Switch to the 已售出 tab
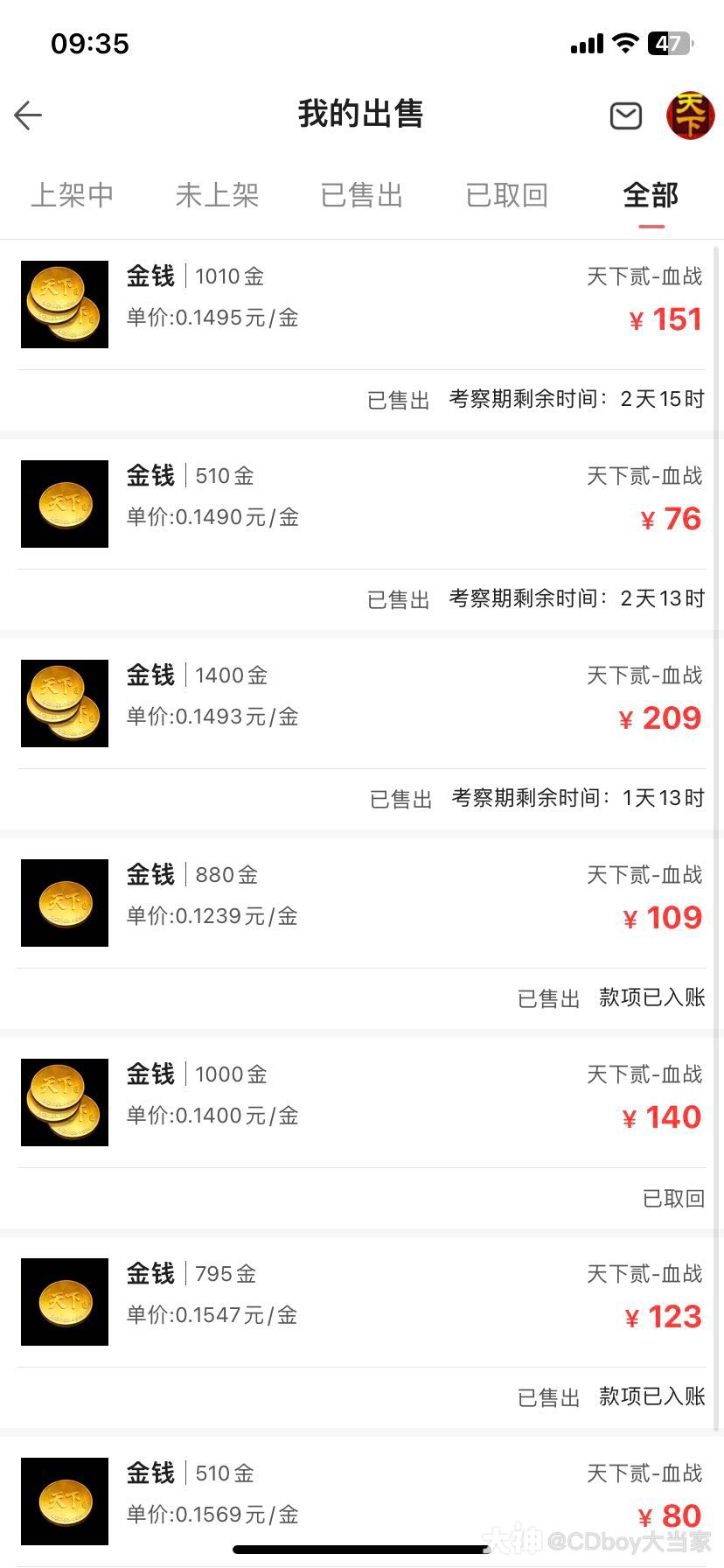 tap(361, 195)
